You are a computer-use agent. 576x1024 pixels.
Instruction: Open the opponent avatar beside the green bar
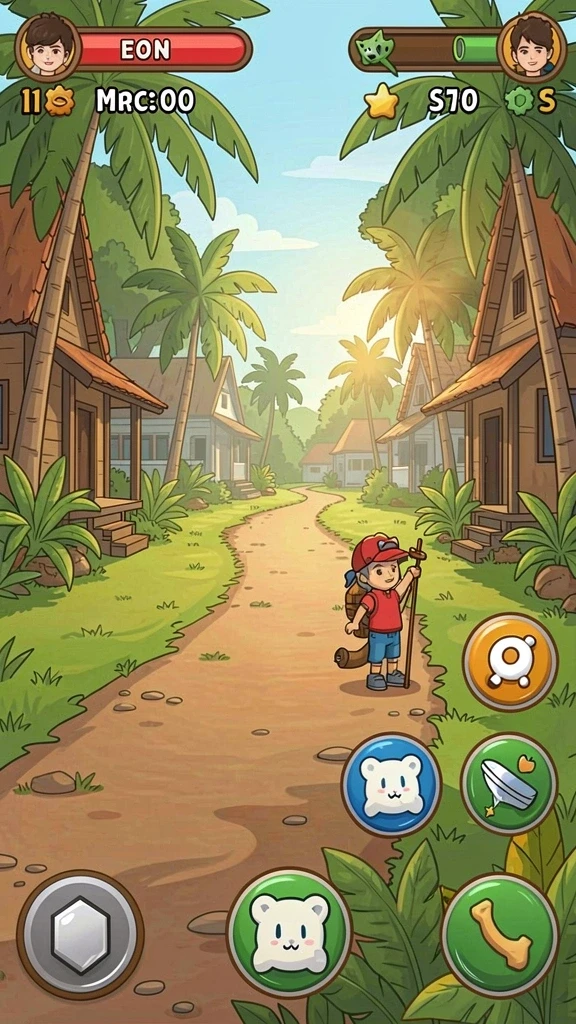pyautogui.click(x=530, y=47)
